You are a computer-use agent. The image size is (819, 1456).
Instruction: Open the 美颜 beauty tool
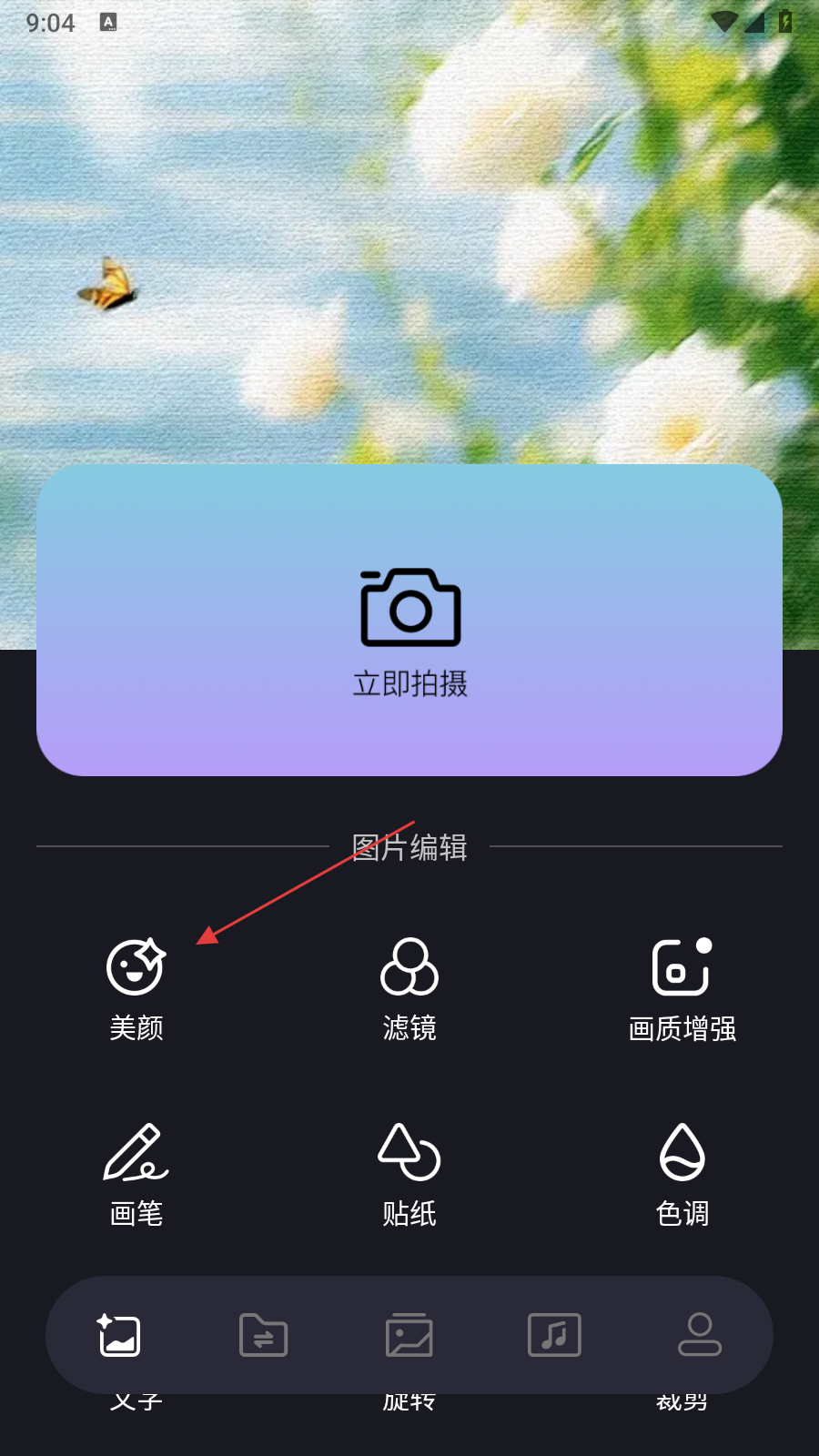136,989
